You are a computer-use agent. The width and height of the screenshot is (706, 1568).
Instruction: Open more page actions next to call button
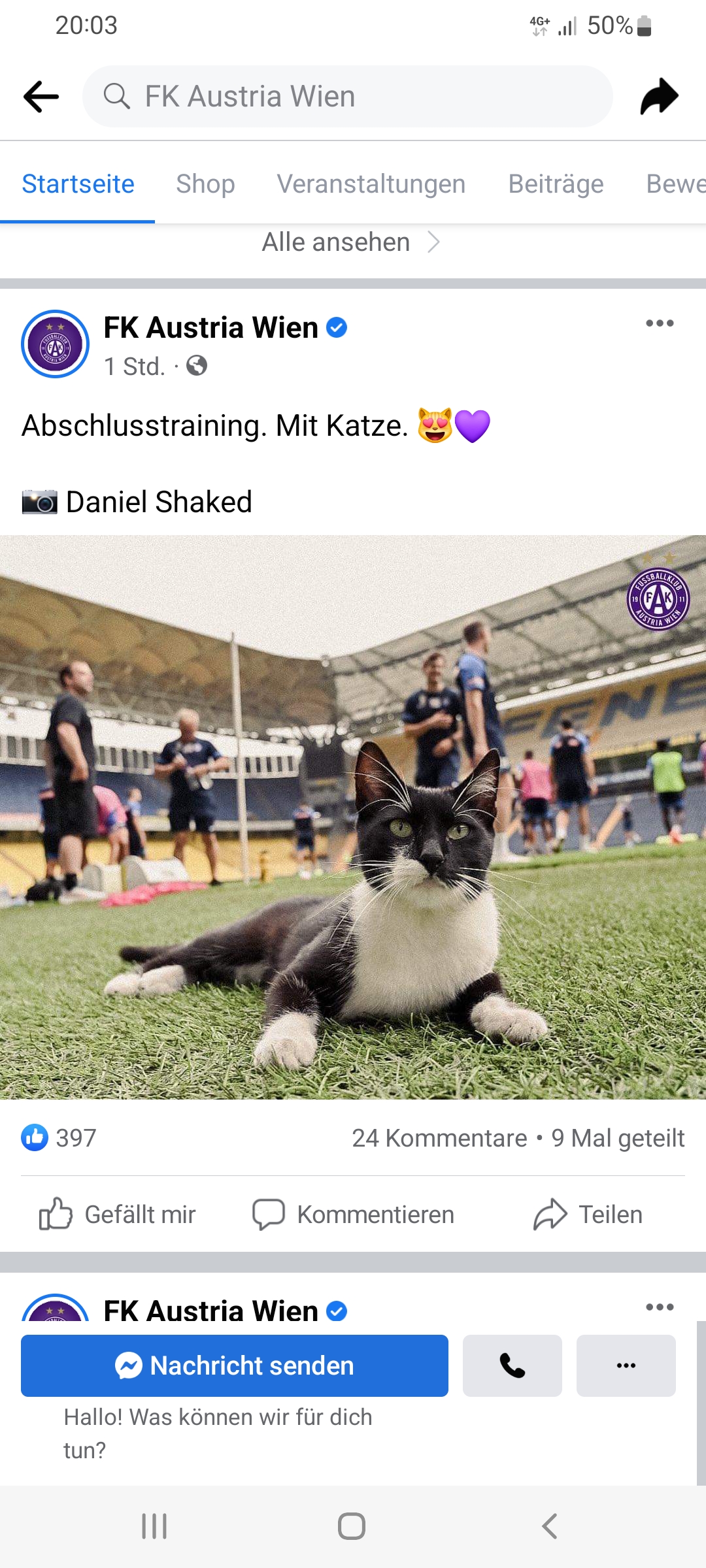pyautogui.click(x=626, y=1365)
